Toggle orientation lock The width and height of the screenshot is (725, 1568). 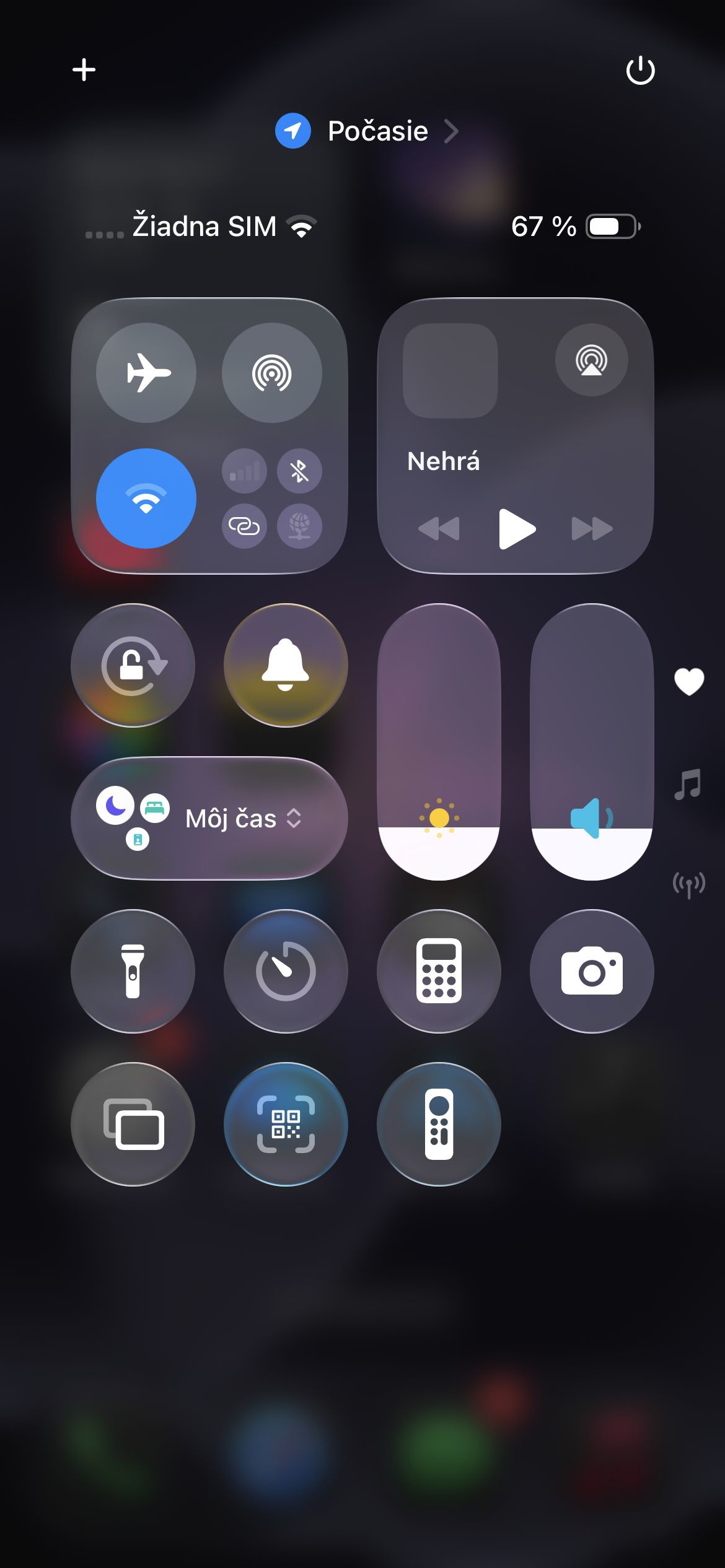(133, 666)
